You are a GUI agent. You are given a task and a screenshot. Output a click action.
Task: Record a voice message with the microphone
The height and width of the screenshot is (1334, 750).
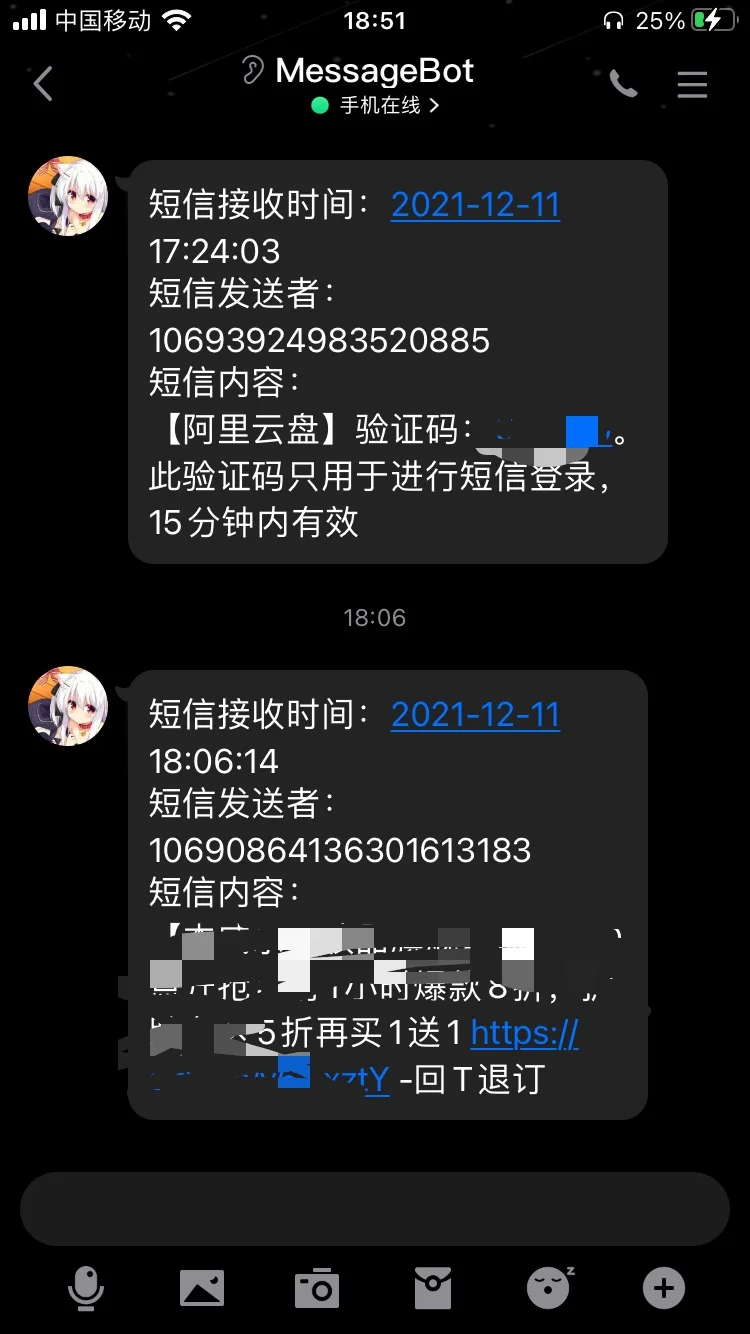click(x=86, y=1288)
